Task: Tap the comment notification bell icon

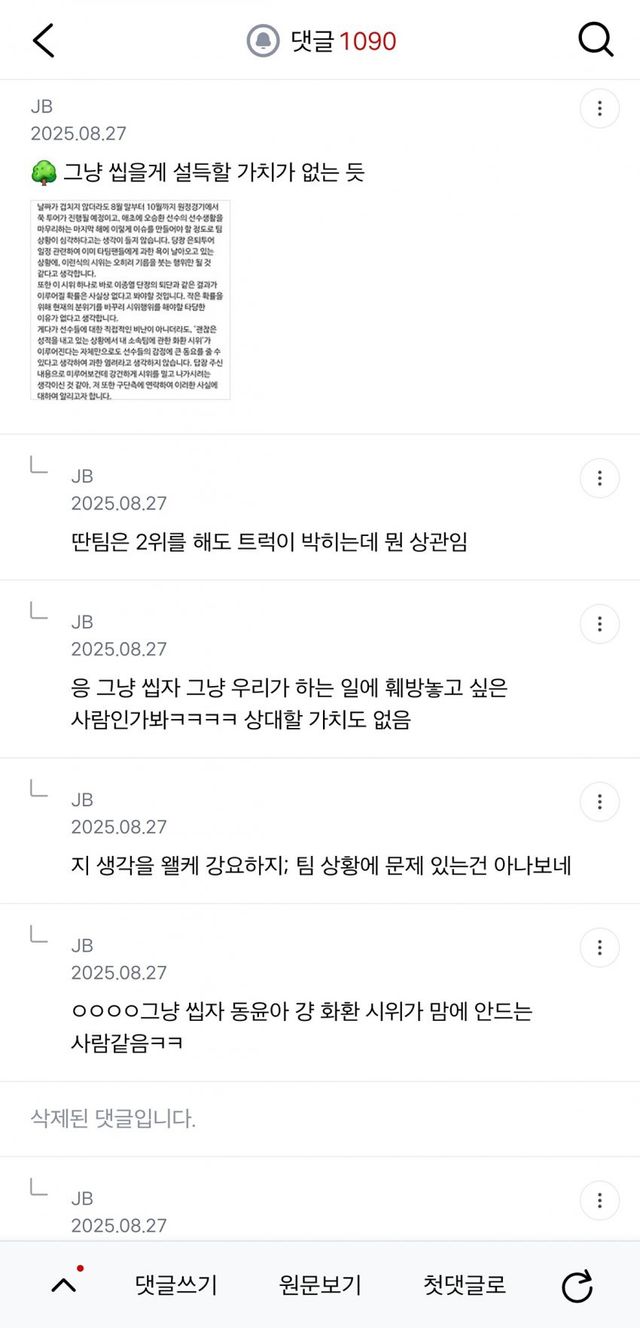Action: (263, 41)
